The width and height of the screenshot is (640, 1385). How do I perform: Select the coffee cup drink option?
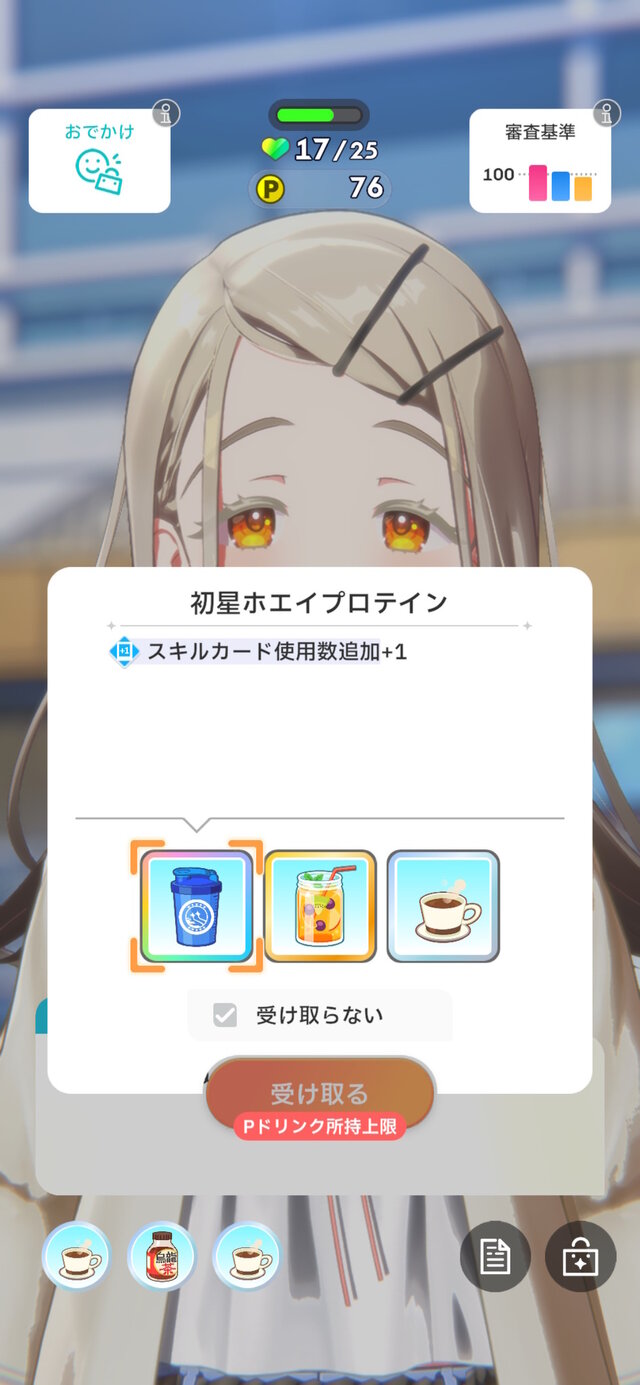tap(443, 906)
